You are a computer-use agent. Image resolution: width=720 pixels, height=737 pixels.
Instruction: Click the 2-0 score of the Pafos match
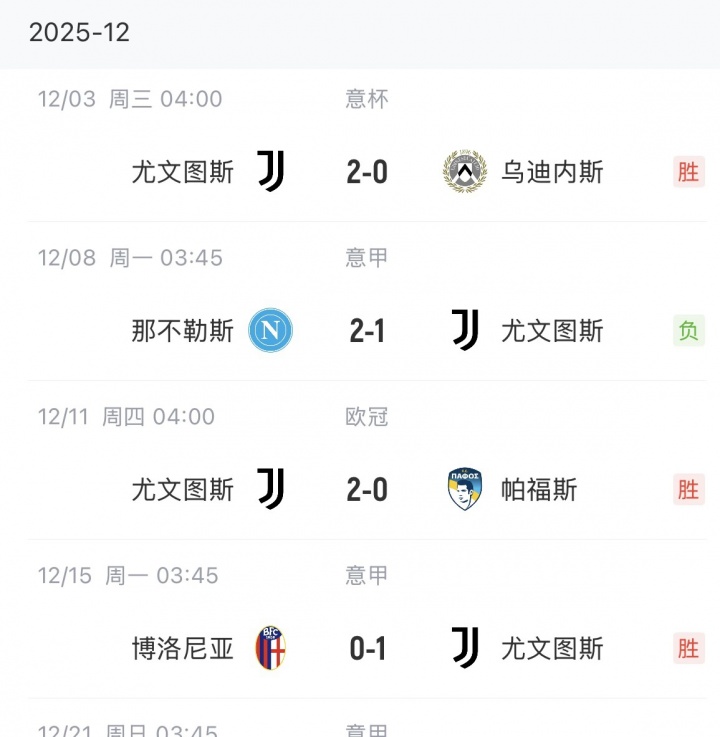(x=366, y=489)
